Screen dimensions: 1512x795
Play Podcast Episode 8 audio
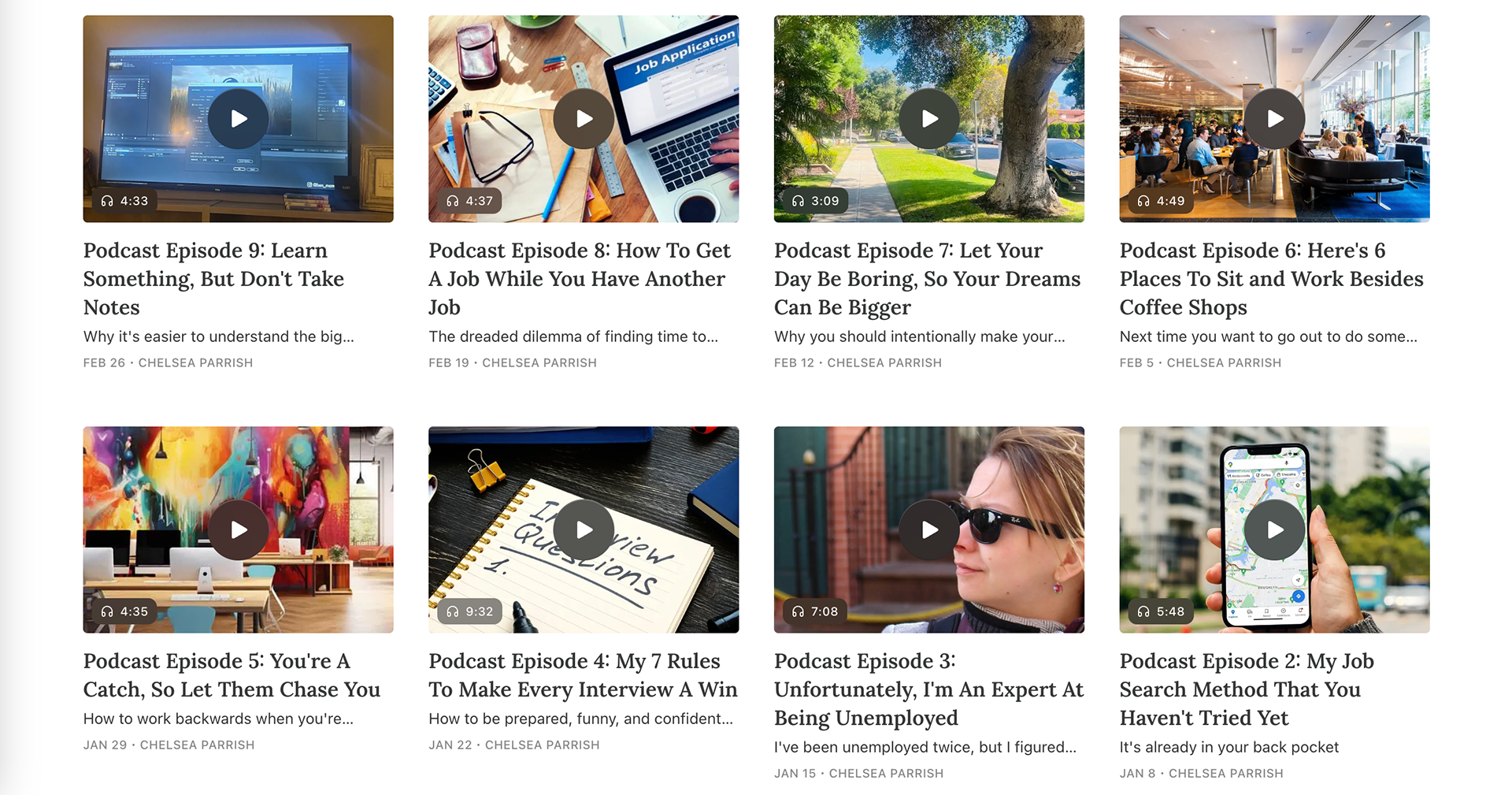[584, 119]
